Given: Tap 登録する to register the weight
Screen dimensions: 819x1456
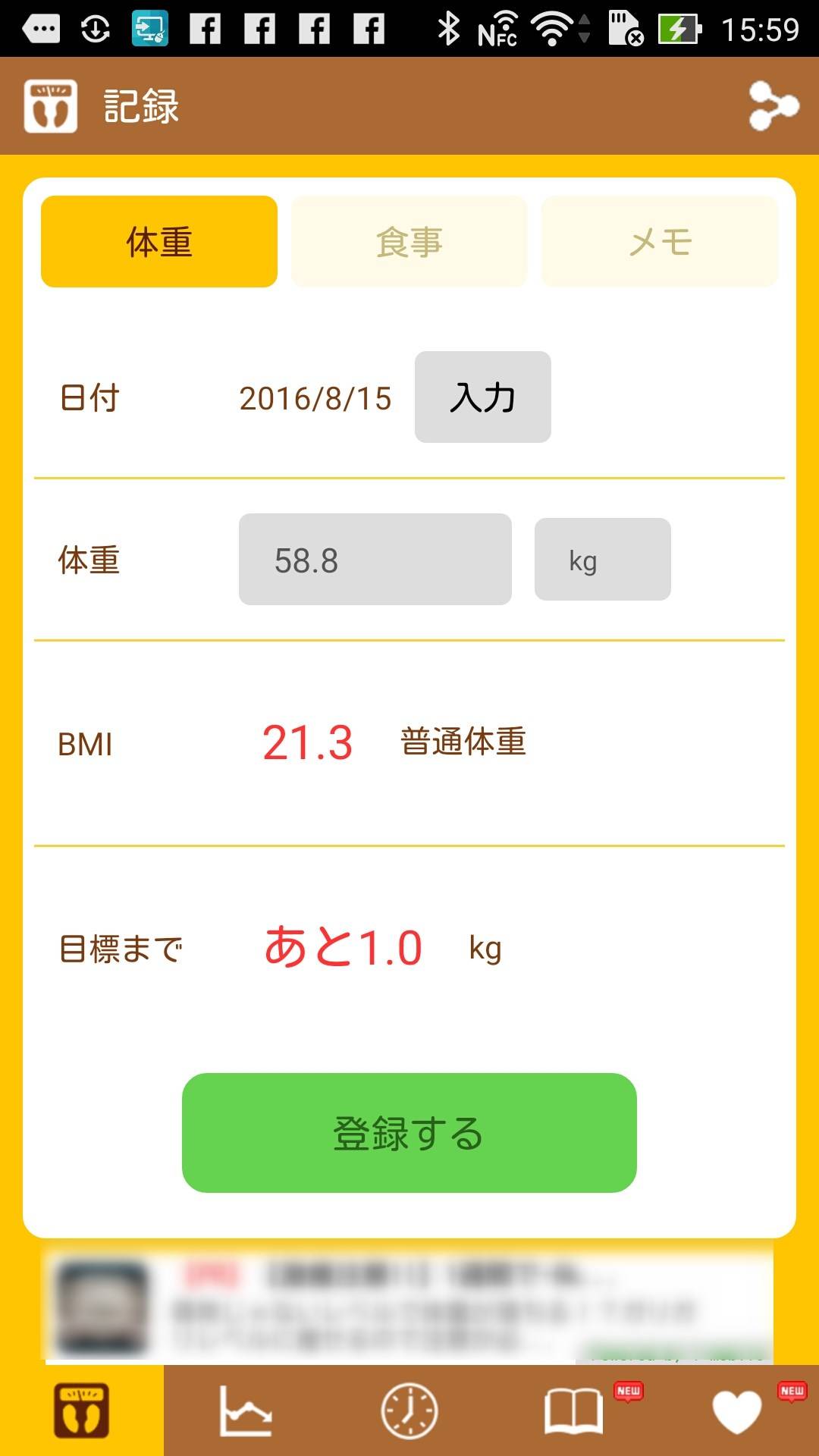Looking at the screenshot, I should [409, 1133].
